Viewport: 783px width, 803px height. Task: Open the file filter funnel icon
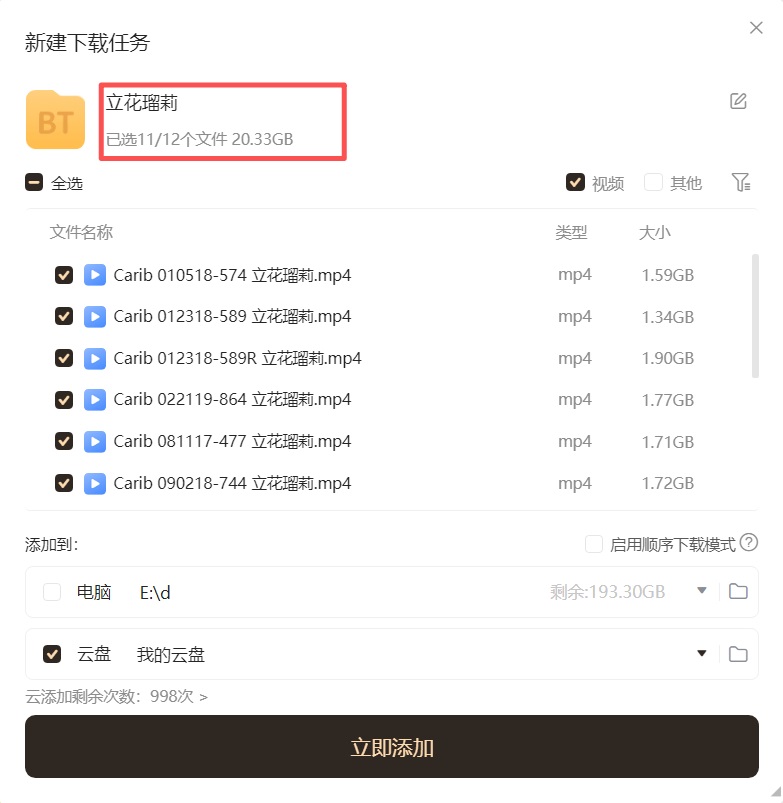pyautogui.click(x=740, y=182)
